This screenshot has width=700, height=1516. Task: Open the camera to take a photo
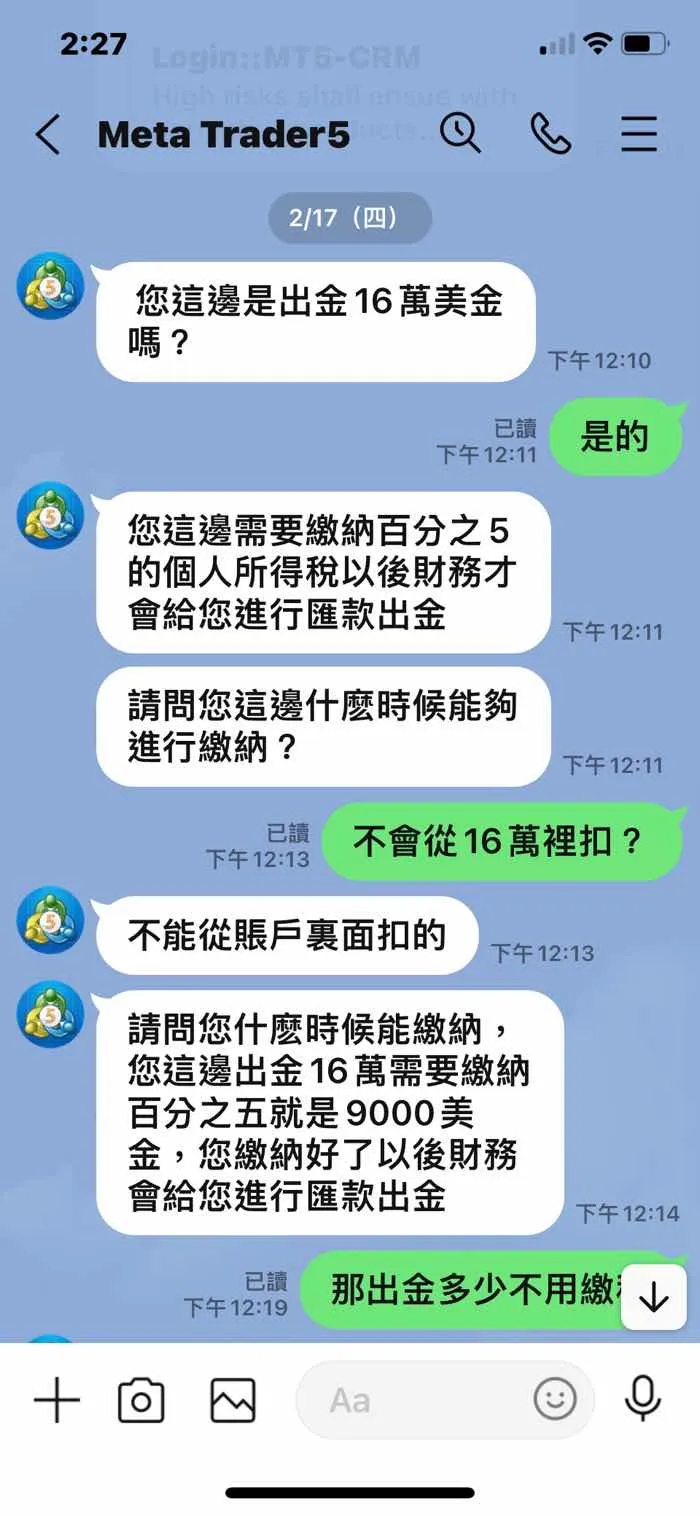pos(141,1400)
